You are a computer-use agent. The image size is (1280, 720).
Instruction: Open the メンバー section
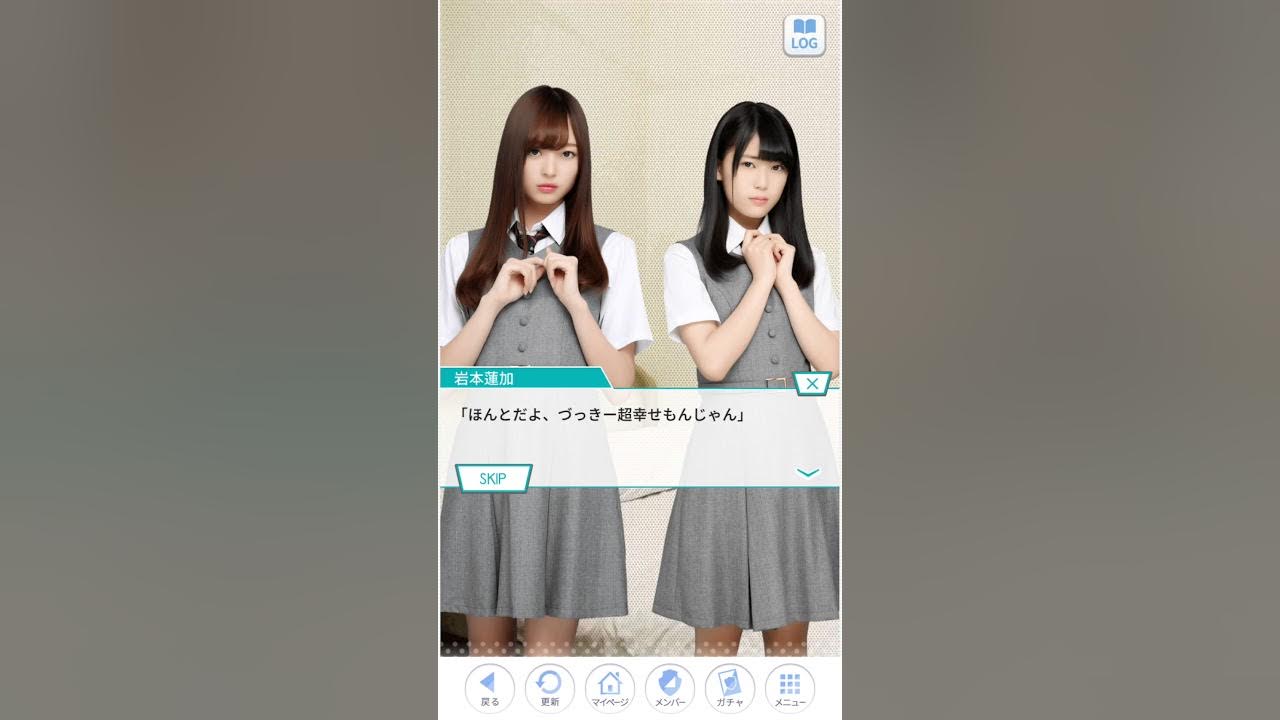669,688
